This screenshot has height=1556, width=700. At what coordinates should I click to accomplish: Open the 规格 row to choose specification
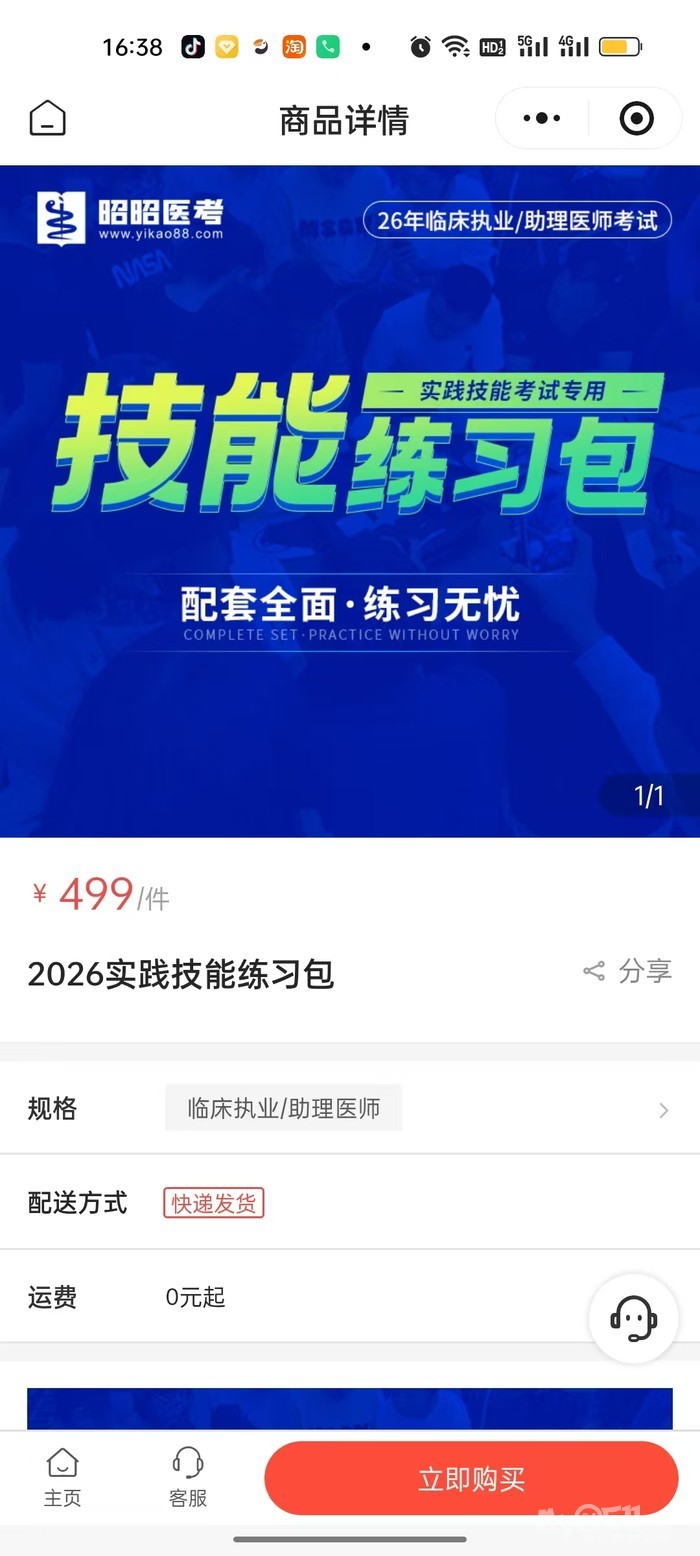pos(350,1108)
